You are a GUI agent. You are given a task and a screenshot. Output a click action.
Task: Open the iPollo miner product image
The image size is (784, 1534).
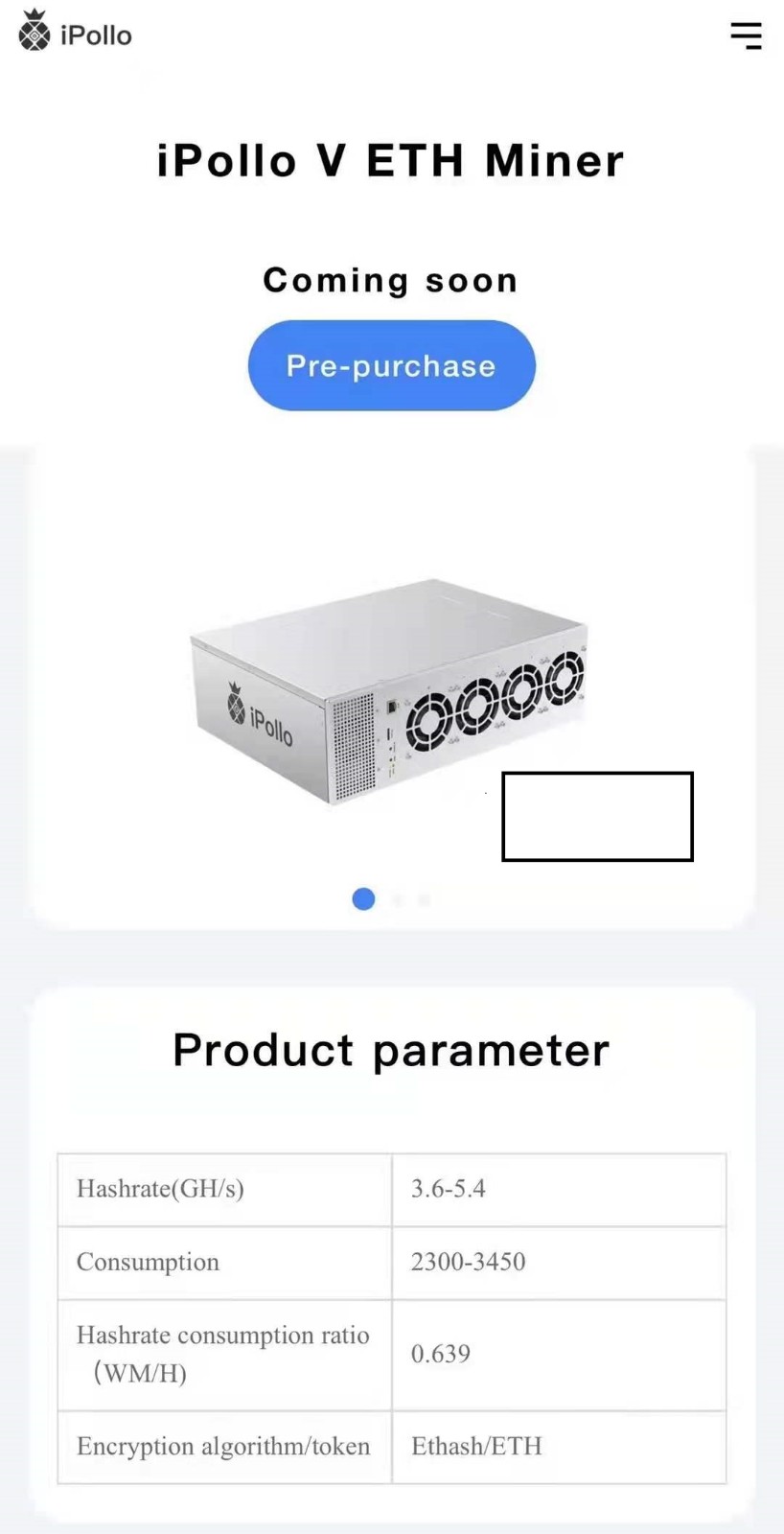click(x=388, y=690)
